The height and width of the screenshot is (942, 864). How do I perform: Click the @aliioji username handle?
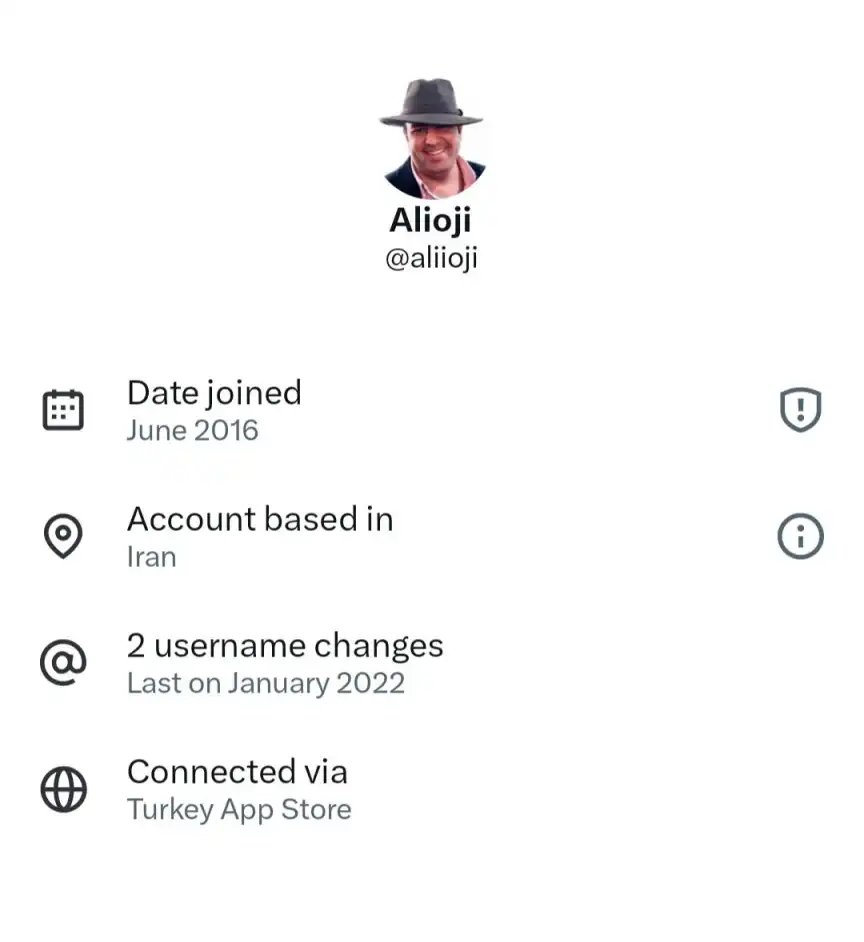click(432, 257)
